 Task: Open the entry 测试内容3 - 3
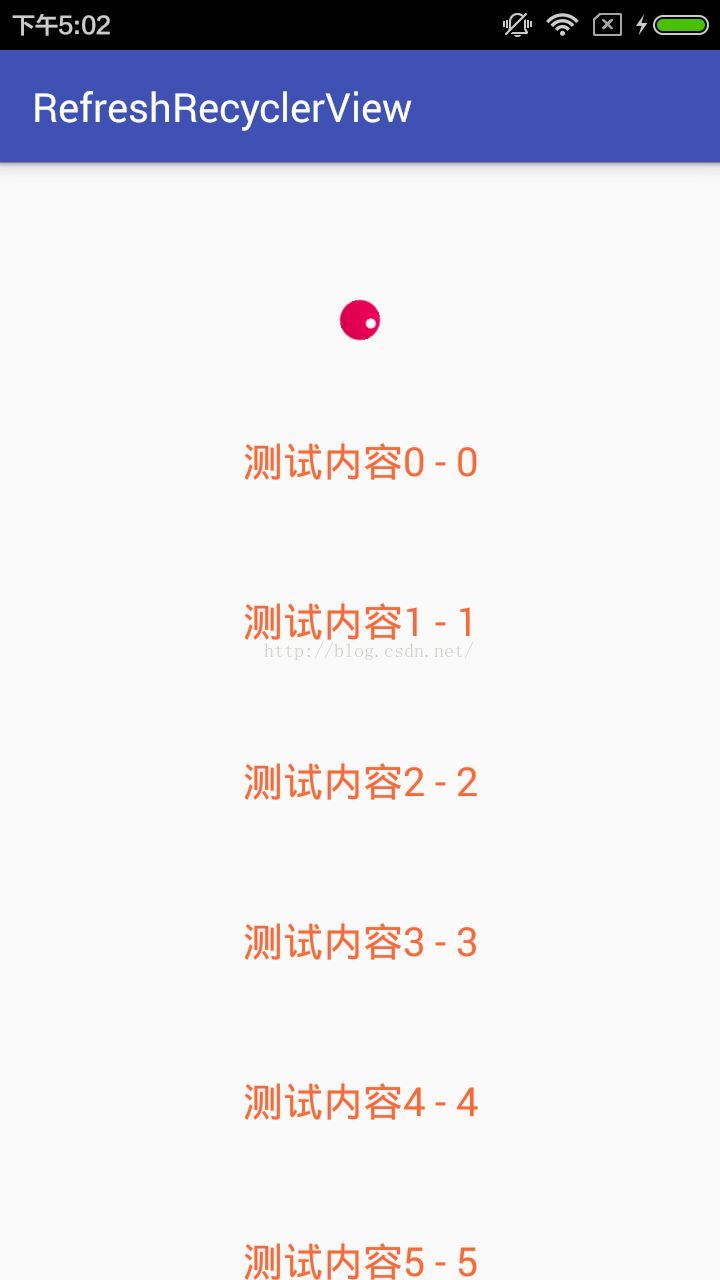(x=360, y=943)
